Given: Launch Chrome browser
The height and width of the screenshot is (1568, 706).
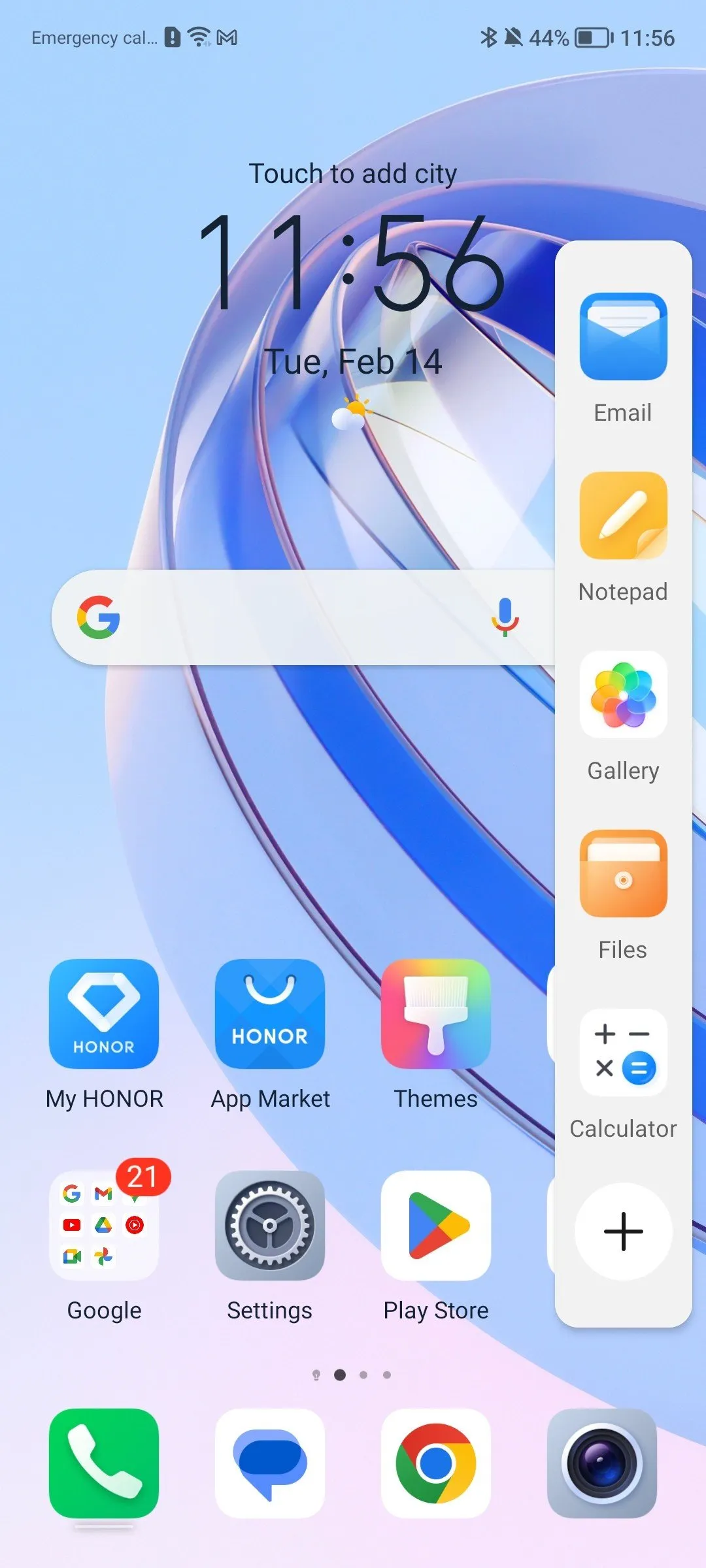Looking at the screenshot, I should click(x=436, y=1463).
